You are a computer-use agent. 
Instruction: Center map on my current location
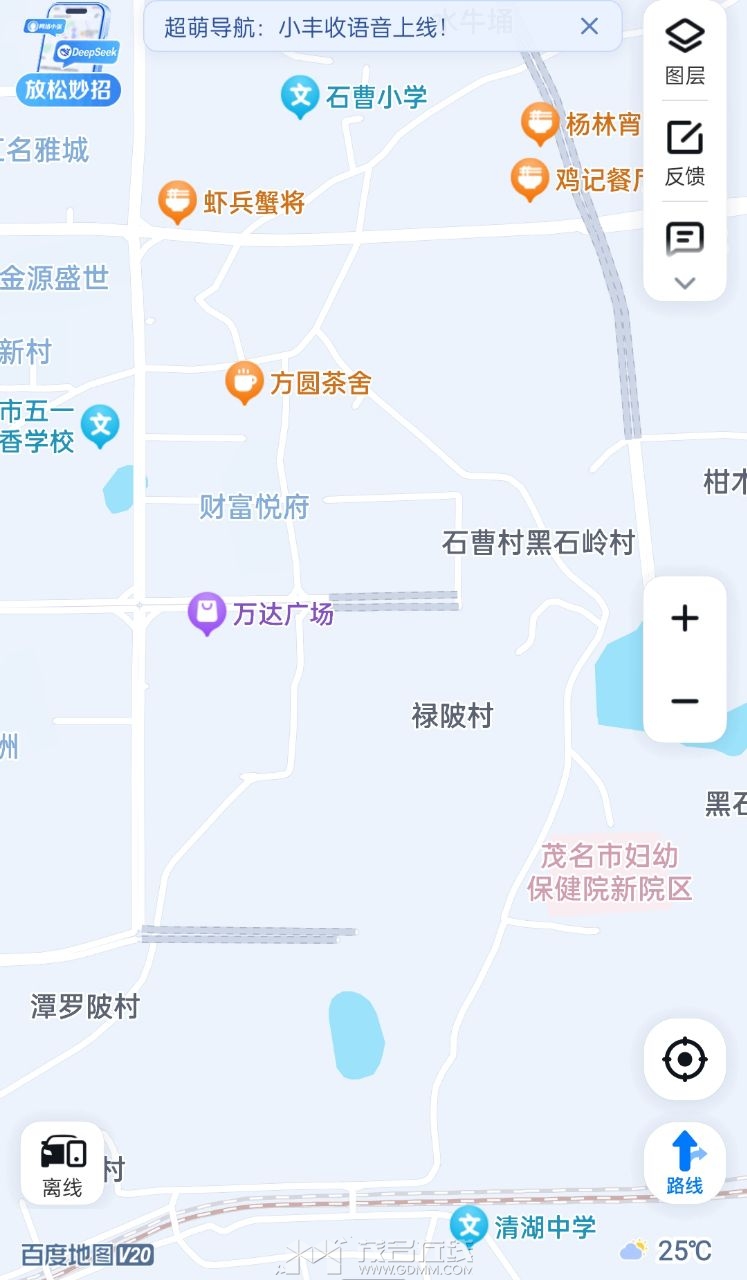(685, 1059)
